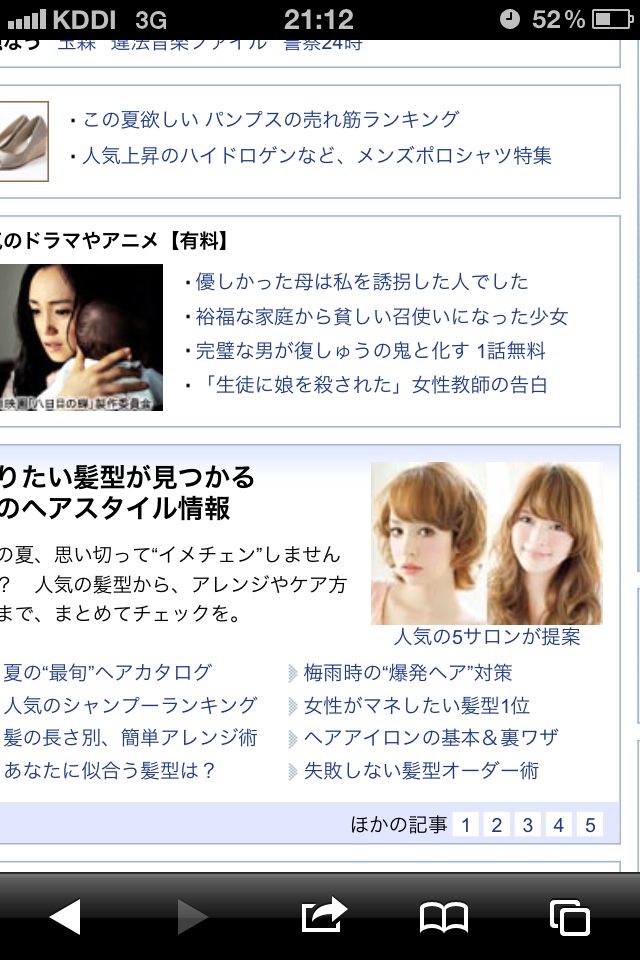Open 優しかった母は私を誘拐した人でした link
This screenshot has height=960, width=640.
(362, 283)
